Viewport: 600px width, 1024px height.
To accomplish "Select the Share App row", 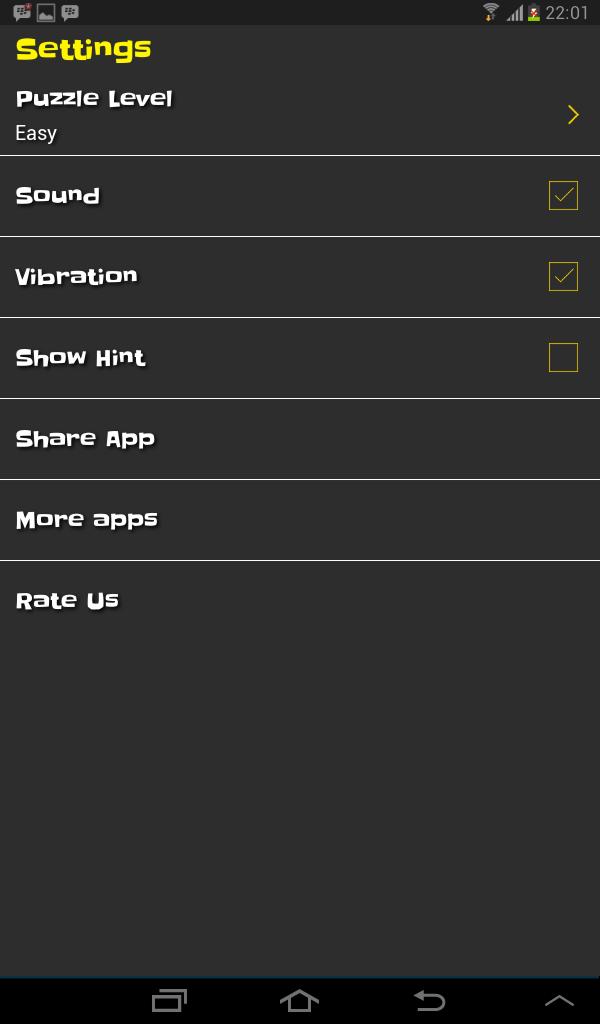I will (300, 439).
